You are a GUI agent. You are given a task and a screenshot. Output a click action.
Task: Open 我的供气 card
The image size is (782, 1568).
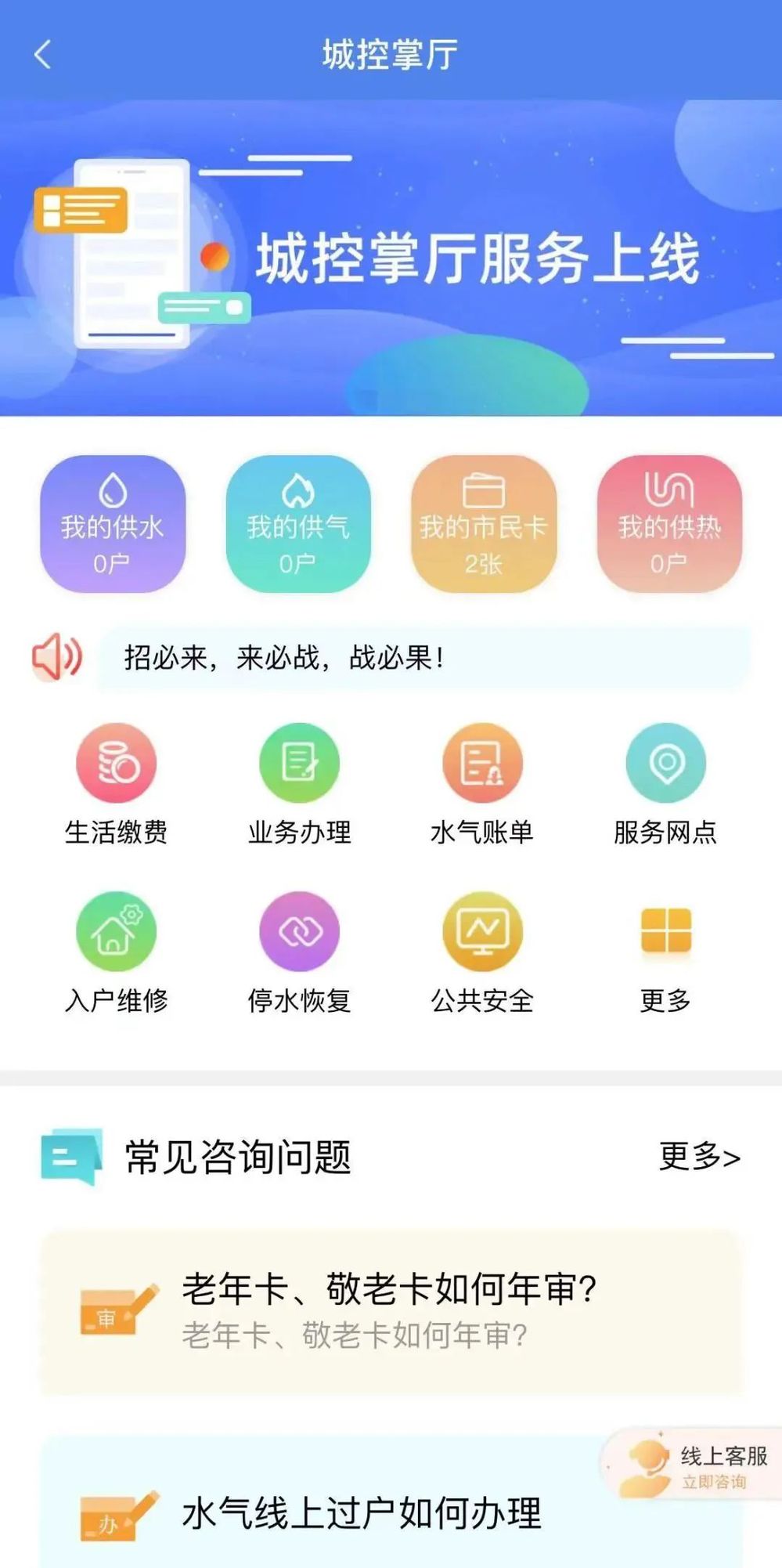point(298,524)
